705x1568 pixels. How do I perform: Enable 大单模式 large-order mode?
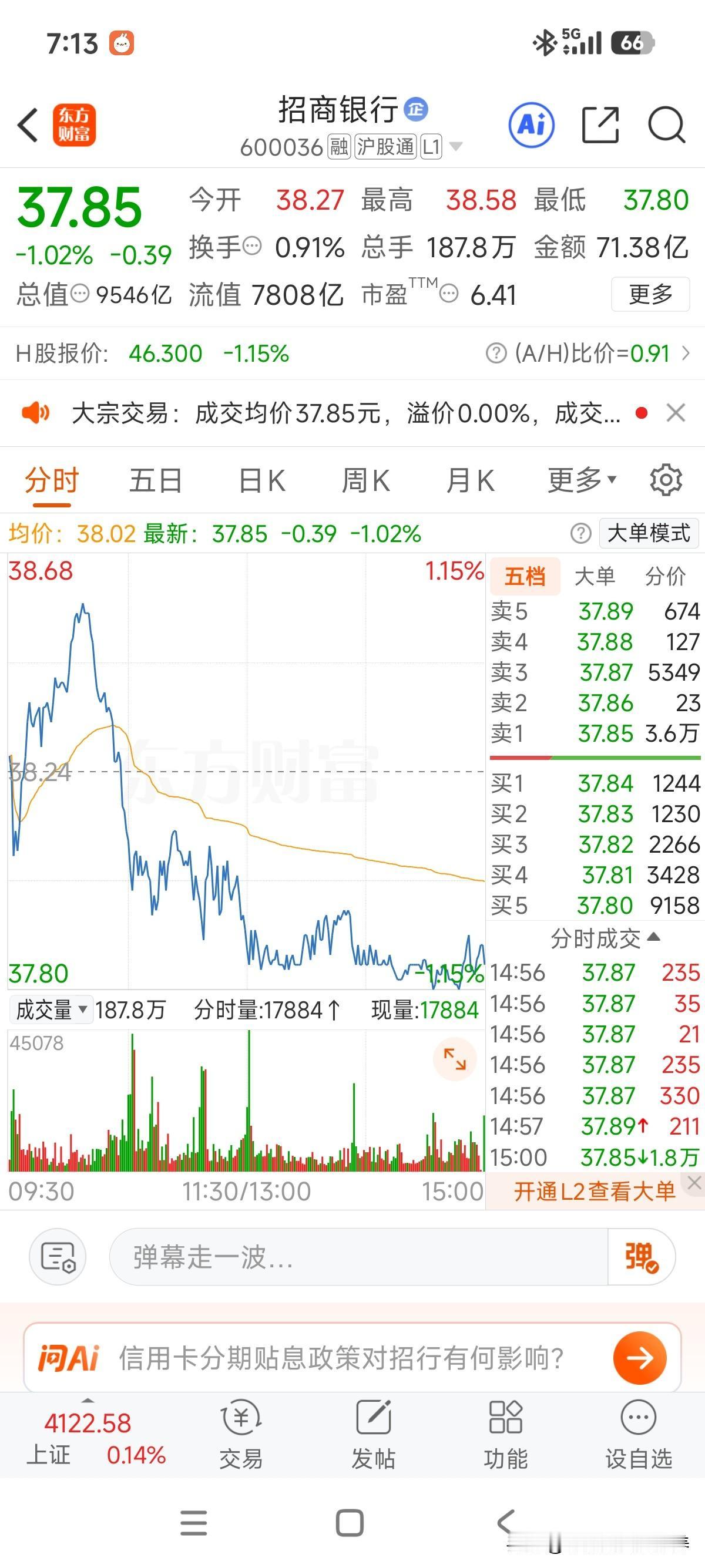coord(649,533)
